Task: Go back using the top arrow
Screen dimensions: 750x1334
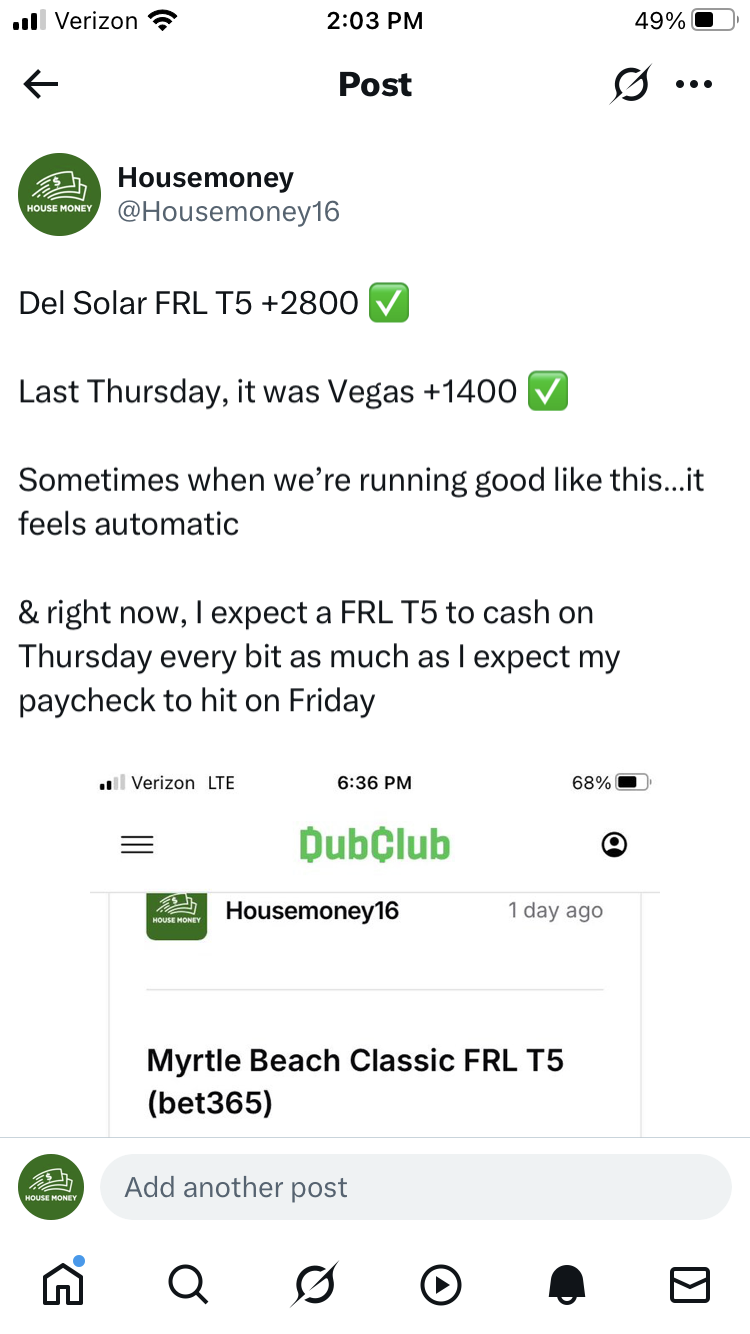Action: coord(41,85)
